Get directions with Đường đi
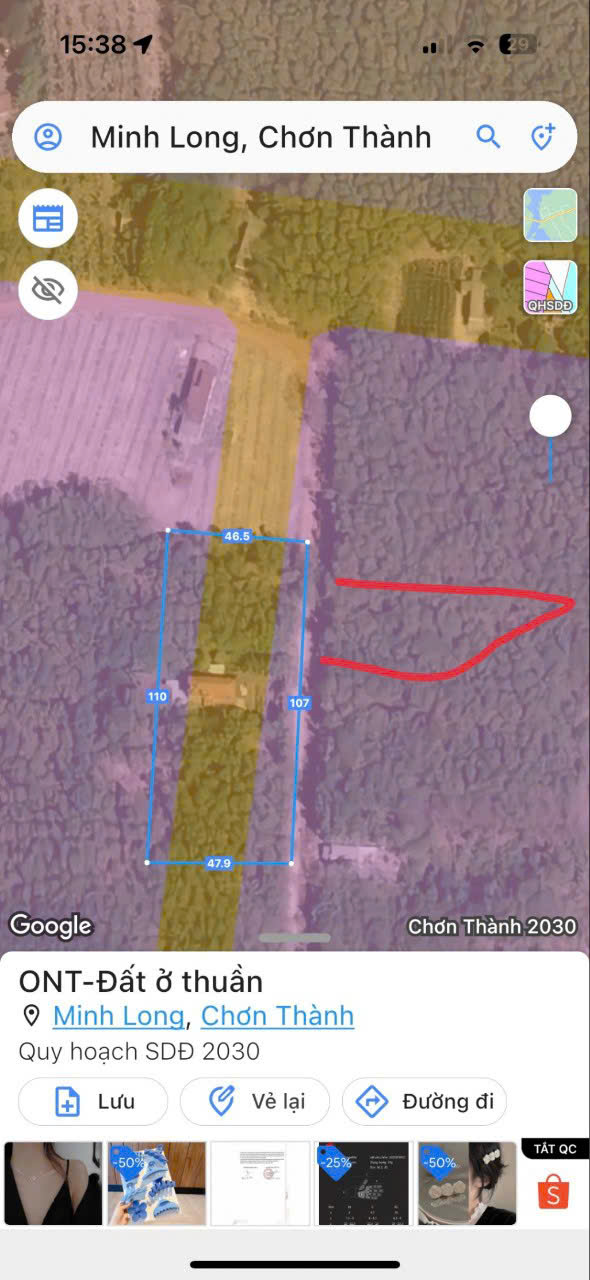Screen dimensions: 590x1280 [x=425, y=1102]
